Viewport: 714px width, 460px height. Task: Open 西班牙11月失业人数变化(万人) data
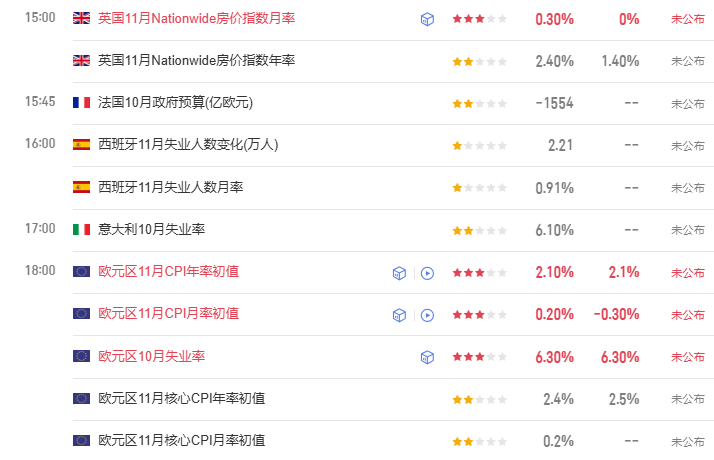(188, 144)
